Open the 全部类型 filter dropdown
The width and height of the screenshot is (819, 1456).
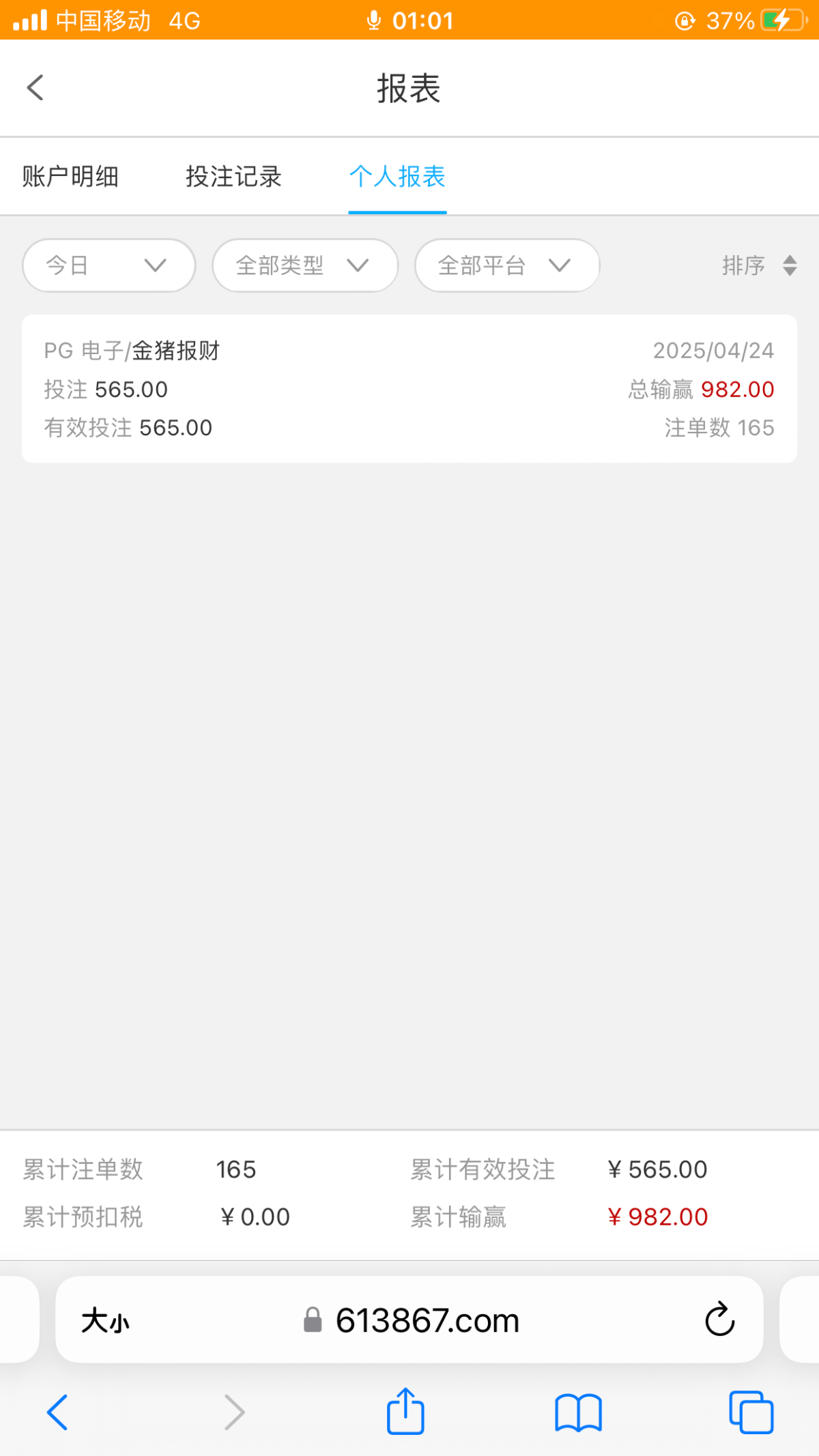click(305, 265)
